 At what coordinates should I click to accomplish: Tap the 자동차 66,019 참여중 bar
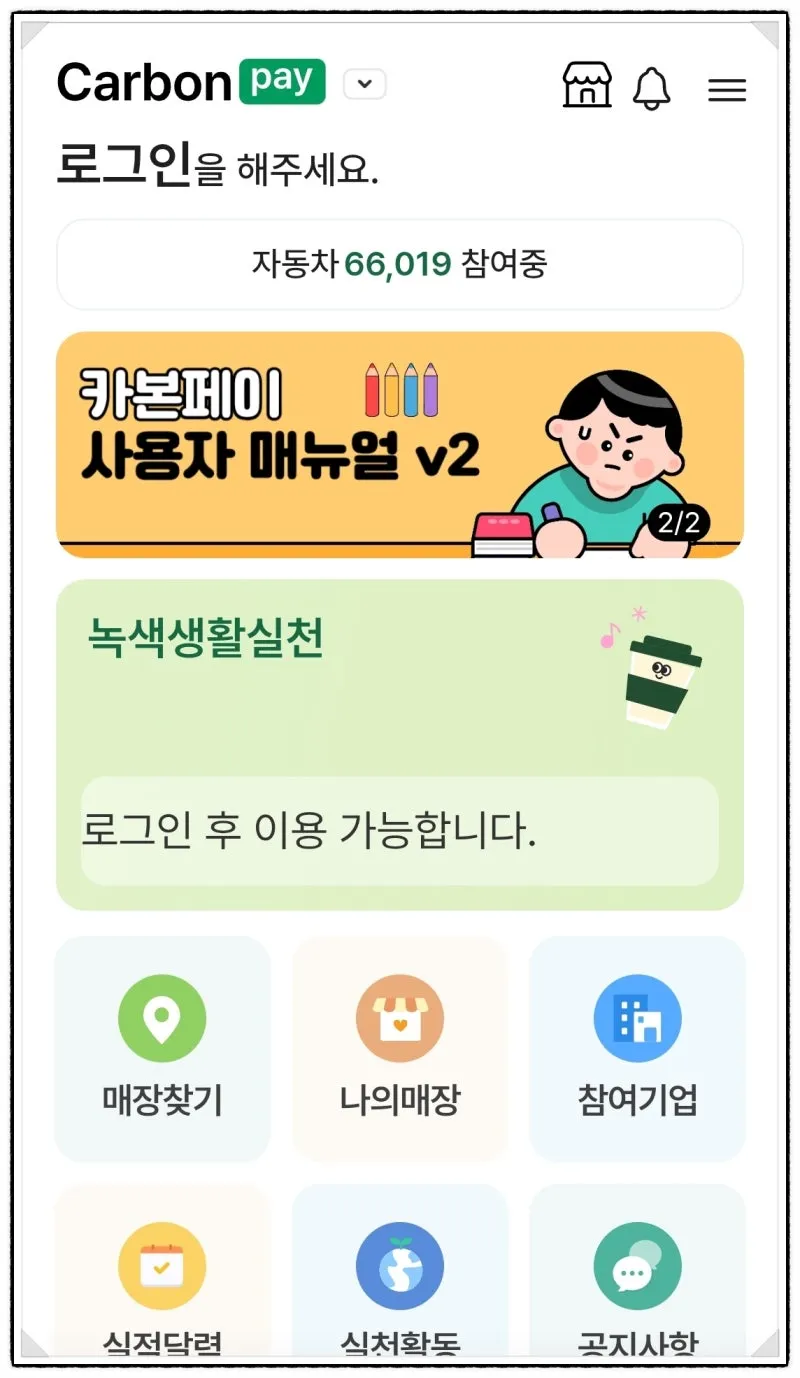pyautogui.click(x=399, y=265)
